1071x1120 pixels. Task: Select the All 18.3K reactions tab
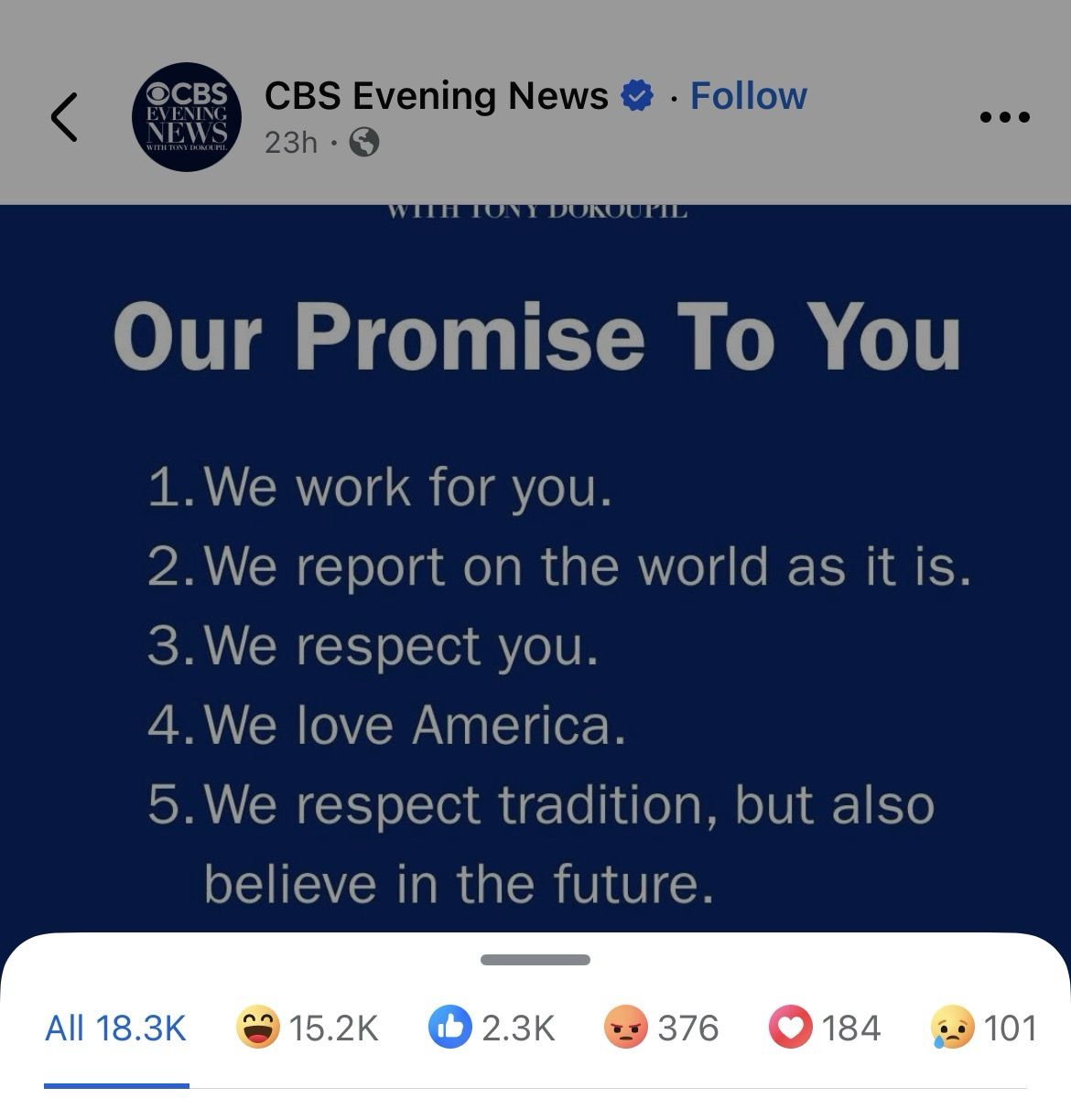116,1028
